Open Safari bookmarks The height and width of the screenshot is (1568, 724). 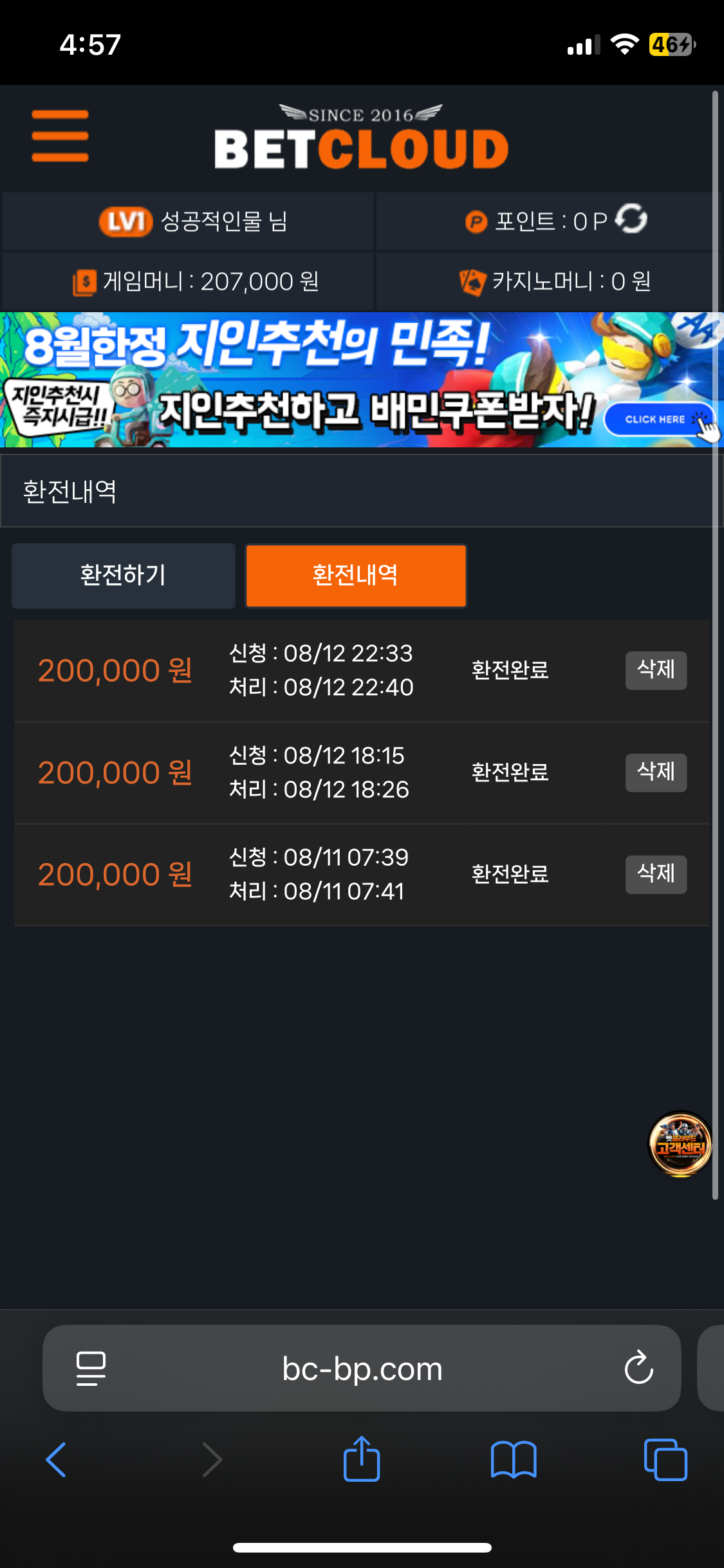513,1459
